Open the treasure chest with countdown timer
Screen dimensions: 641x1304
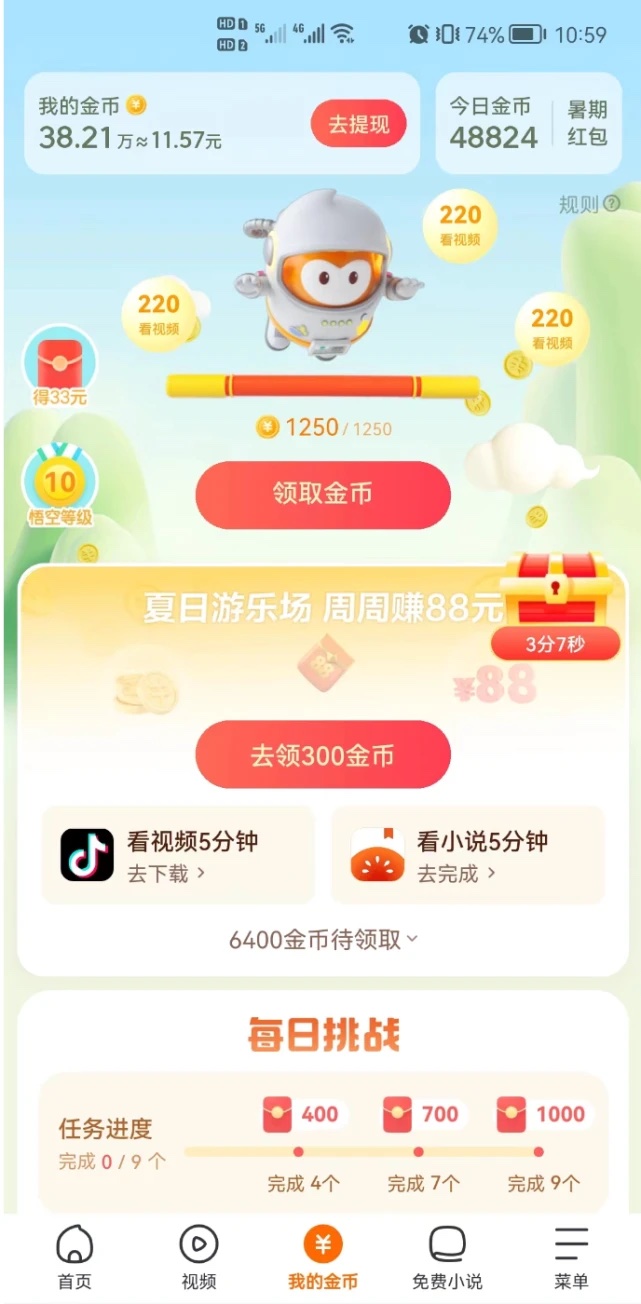pos(556,605)
